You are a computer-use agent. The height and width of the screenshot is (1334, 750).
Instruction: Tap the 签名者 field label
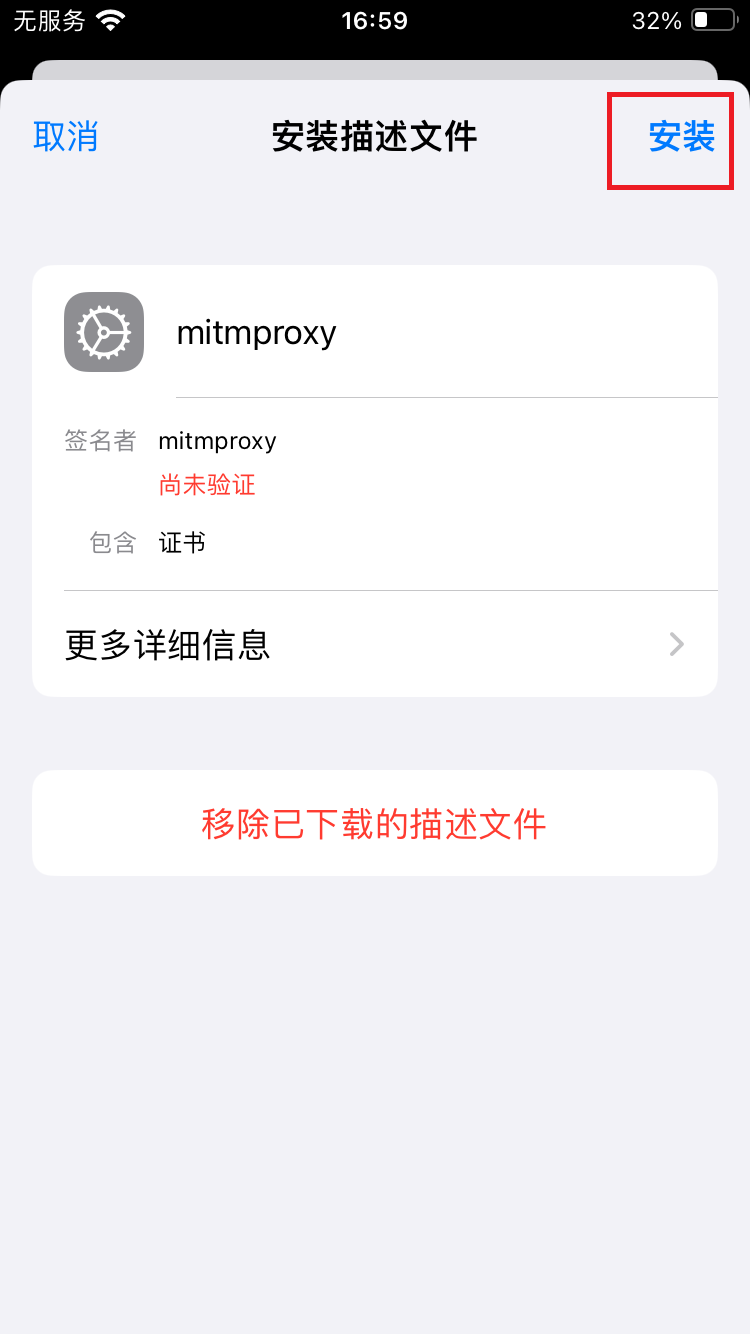pos(100,441)
